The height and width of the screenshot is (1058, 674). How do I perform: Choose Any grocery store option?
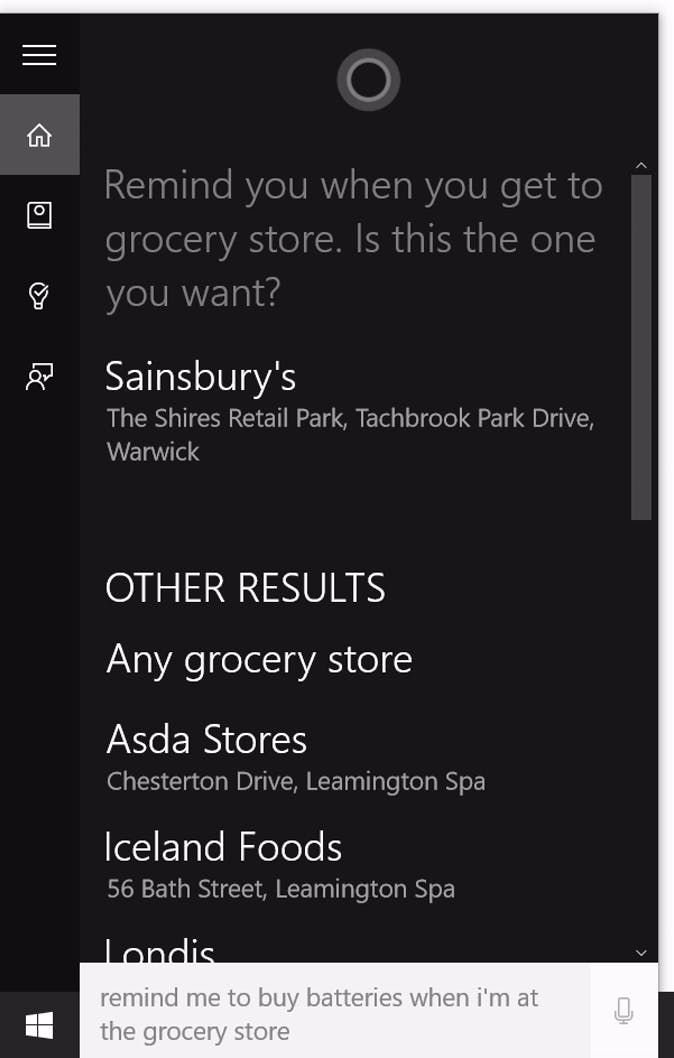pyautogui.click(x=259, y=659)
